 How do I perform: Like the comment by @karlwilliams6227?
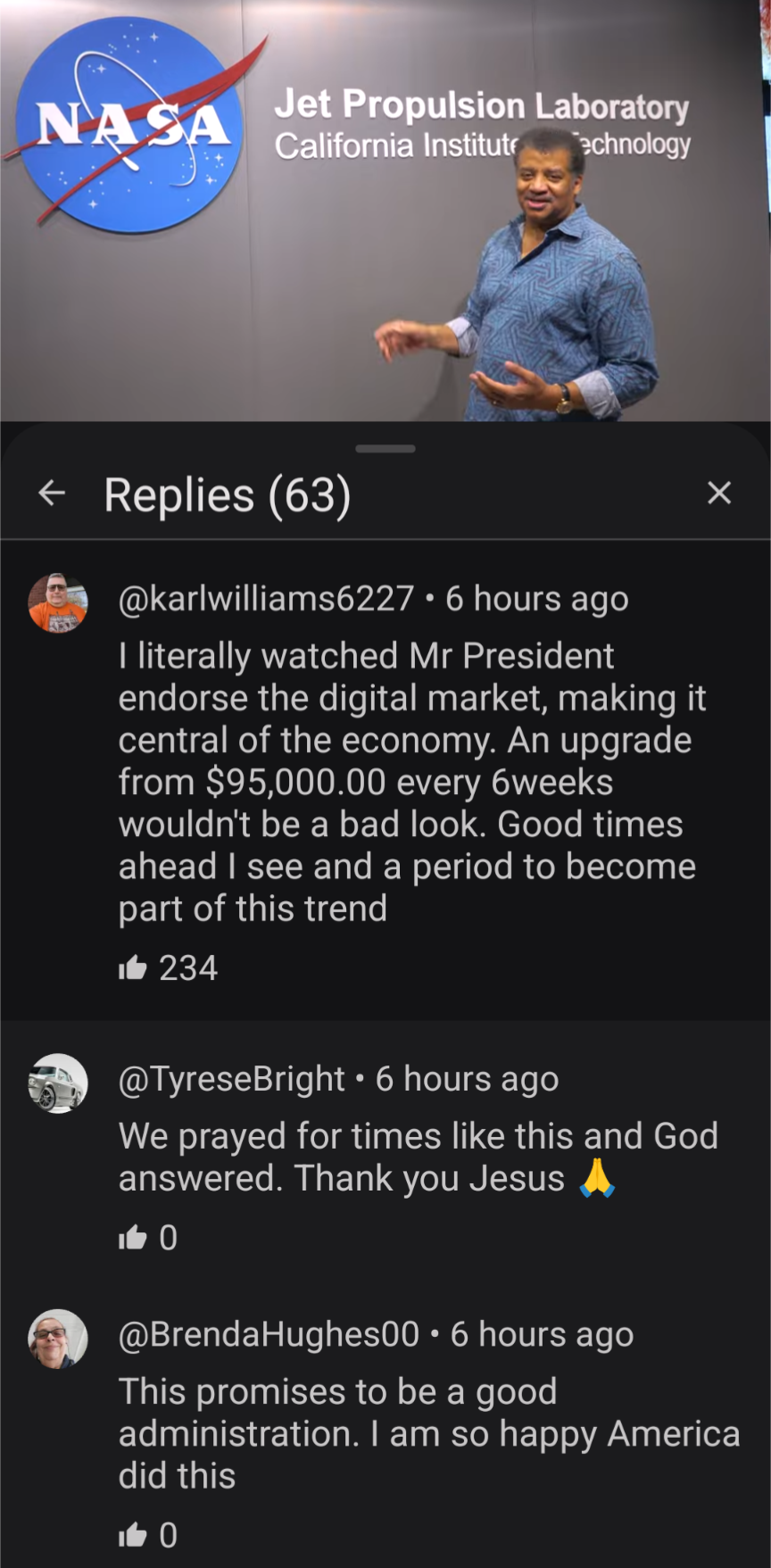[x=133, y=967]
